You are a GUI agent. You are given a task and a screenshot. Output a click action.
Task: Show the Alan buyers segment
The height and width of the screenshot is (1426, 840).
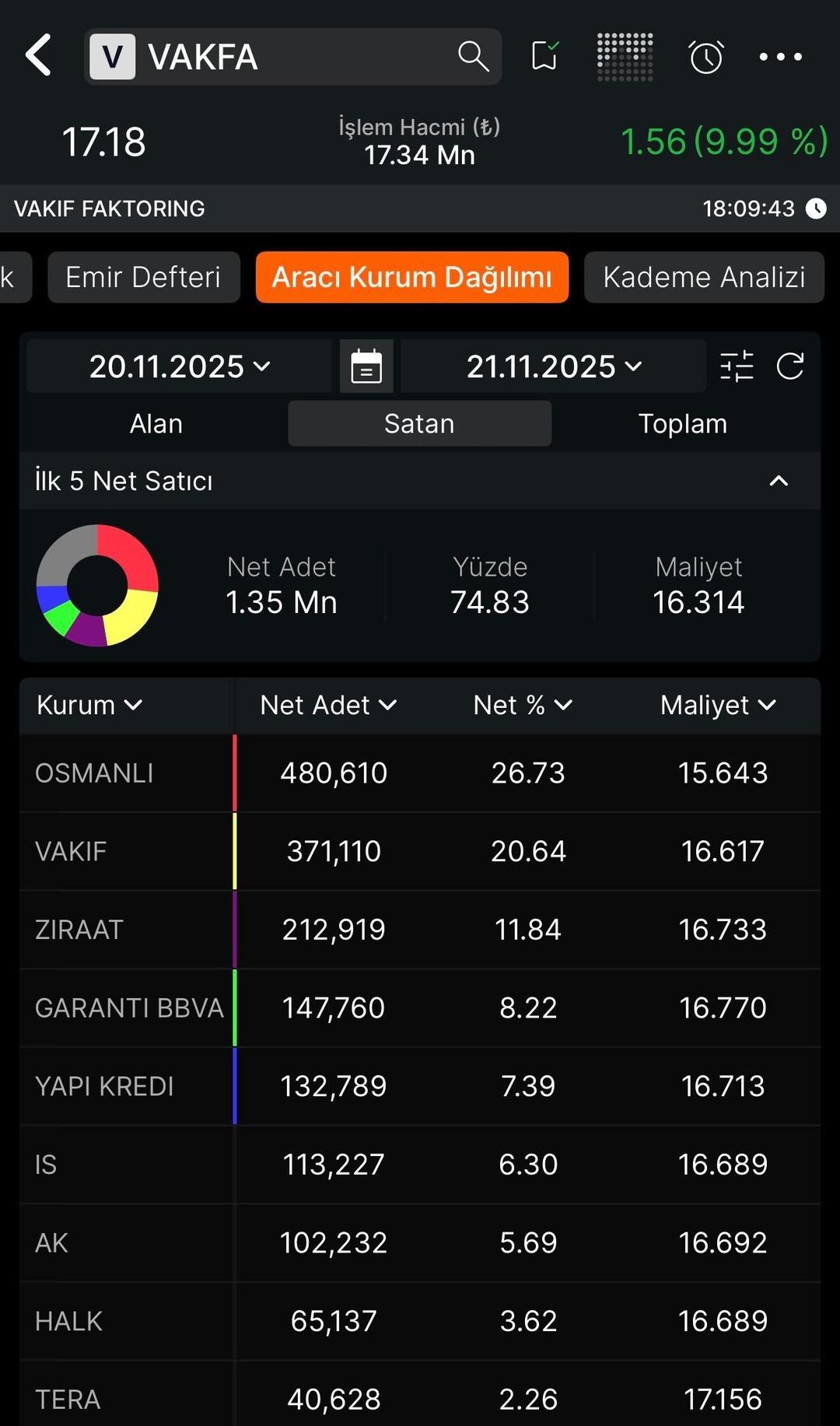pos(156,424)
